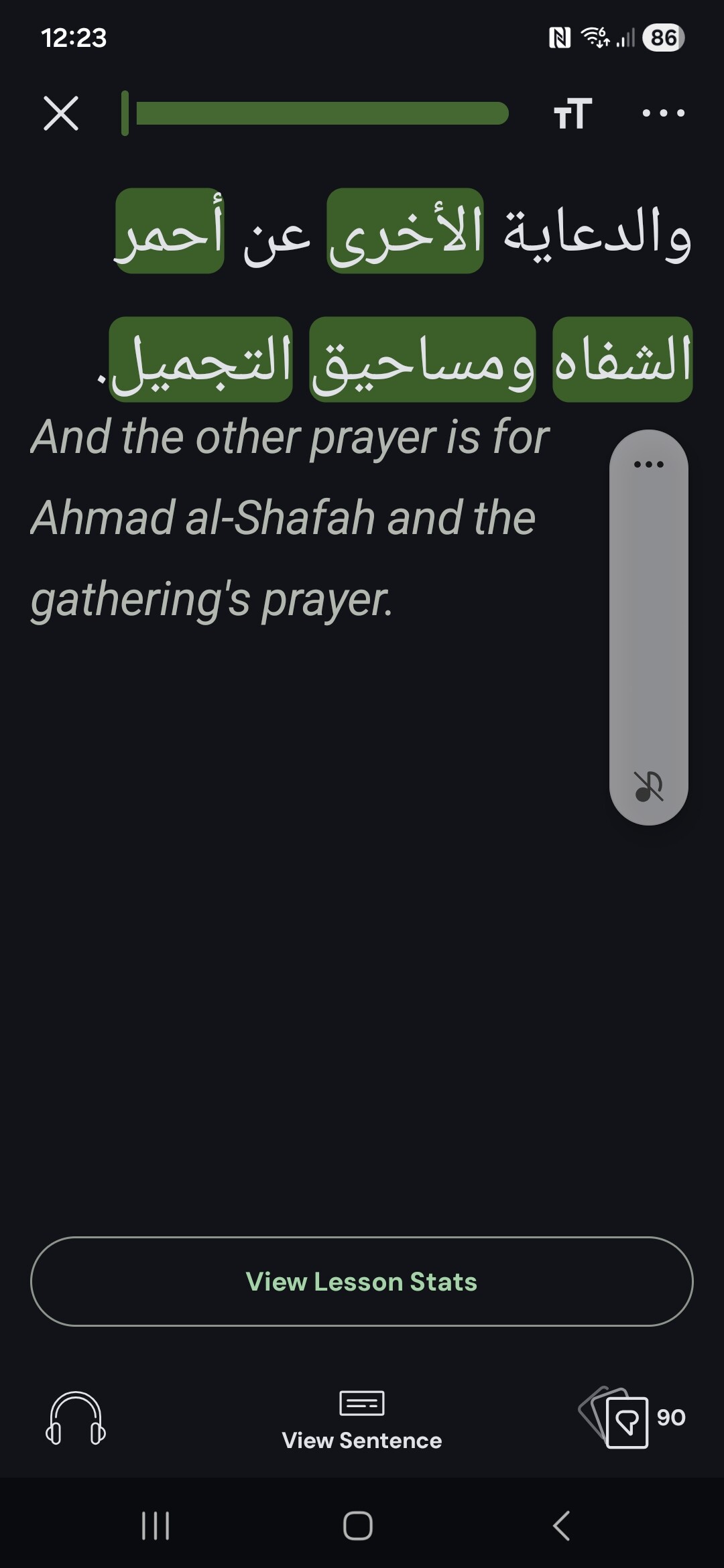Image resolution: width=724 pixels, height=1568 pixels.
Task: Open the text size settings icon
Action: (x=572, y=113)
